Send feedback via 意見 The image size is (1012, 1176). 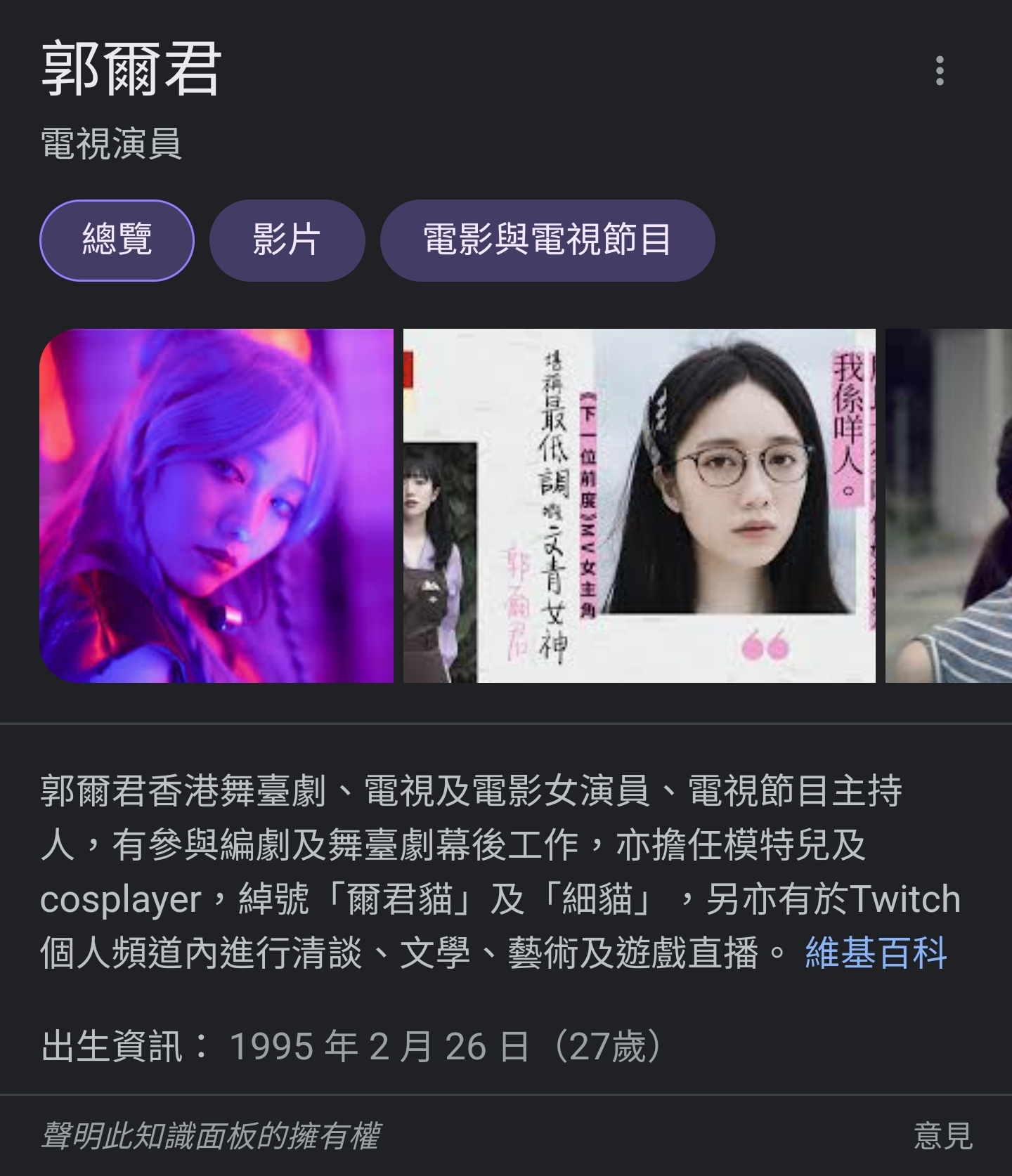942,1136
